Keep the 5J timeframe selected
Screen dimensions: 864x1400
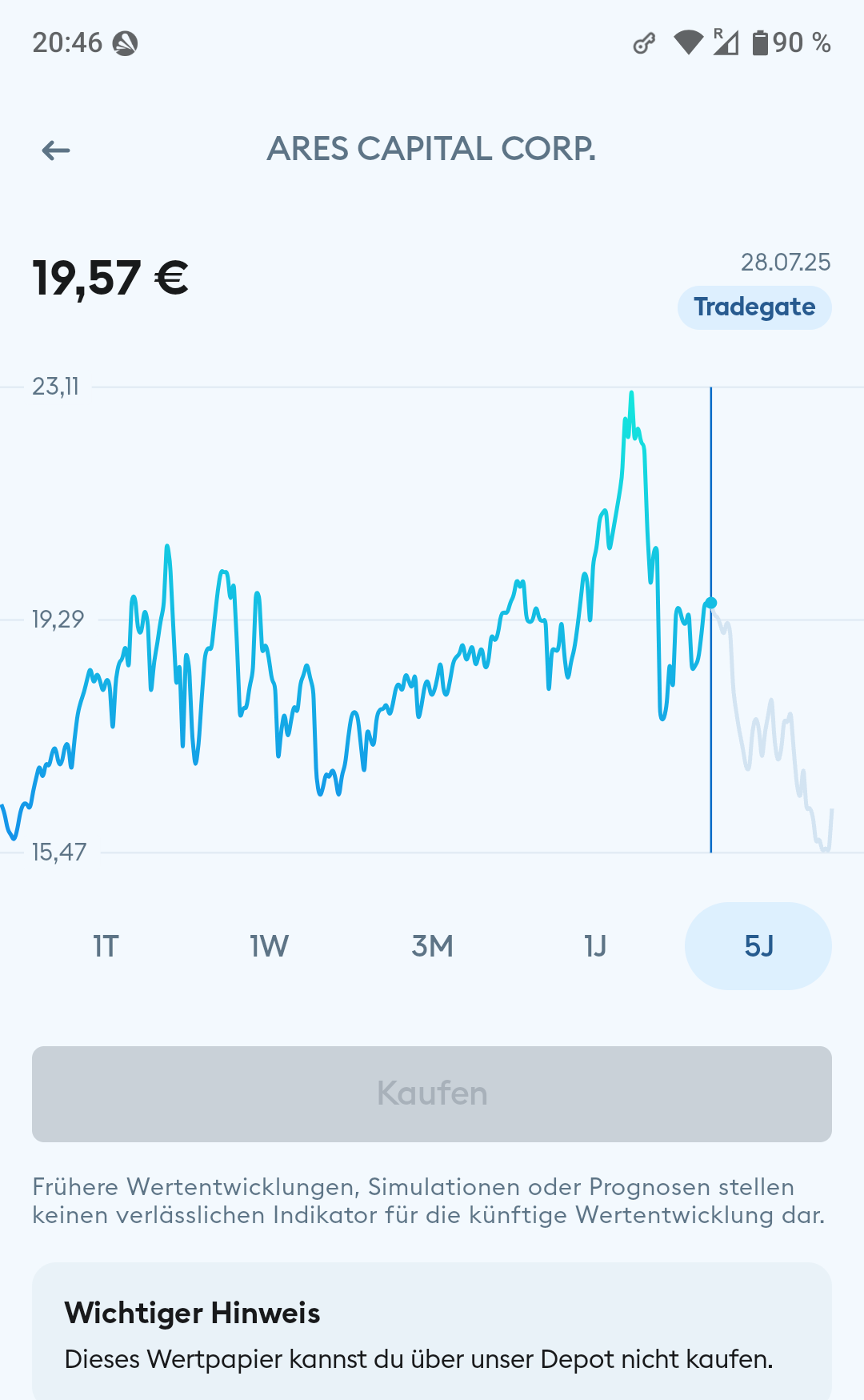(x=758, y=945)
